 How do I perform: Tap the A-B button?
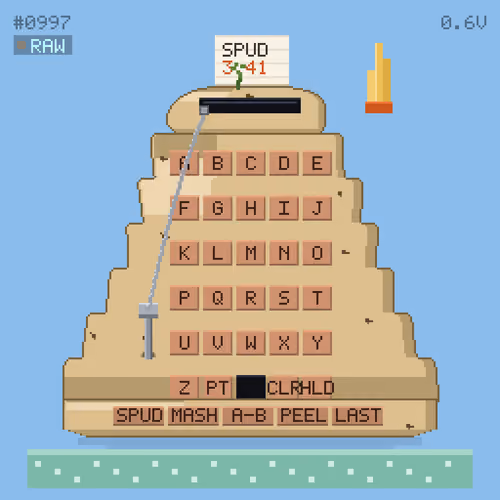[x=248, y=416]
